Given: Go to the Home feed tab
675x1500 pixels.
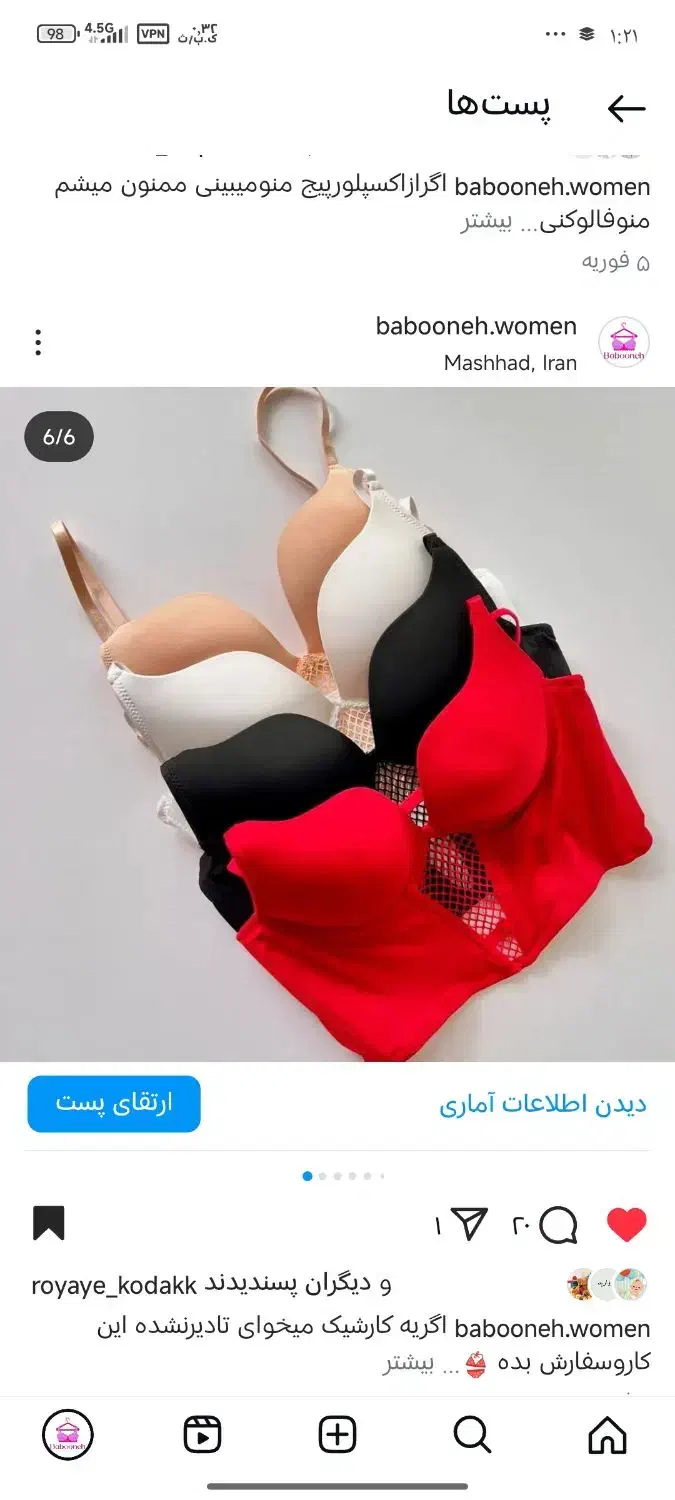Looking at the screenshot, I should tap(607, 1436).
